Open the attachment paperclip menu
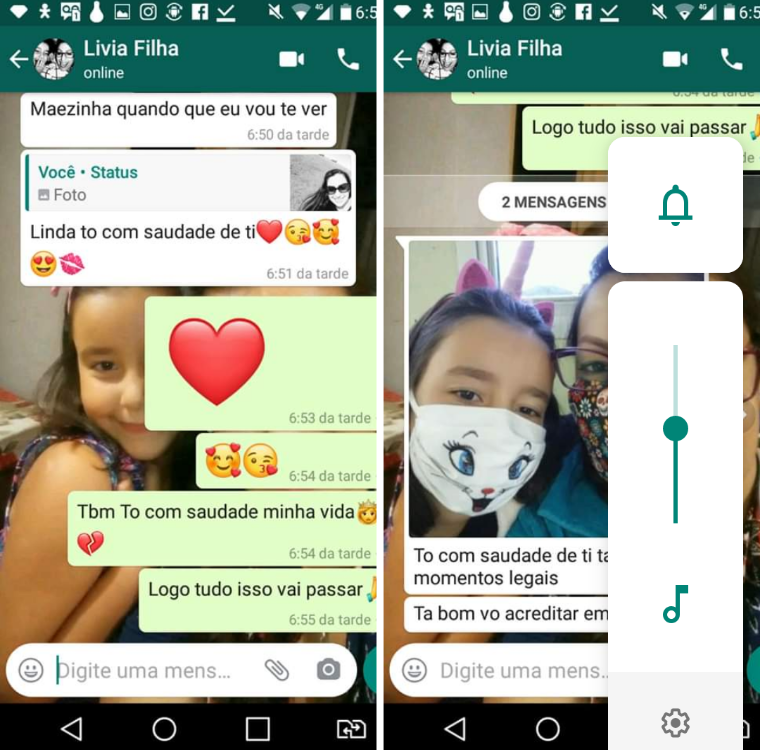The height and width of the screenshot is (750, 760). coord(277,670)
